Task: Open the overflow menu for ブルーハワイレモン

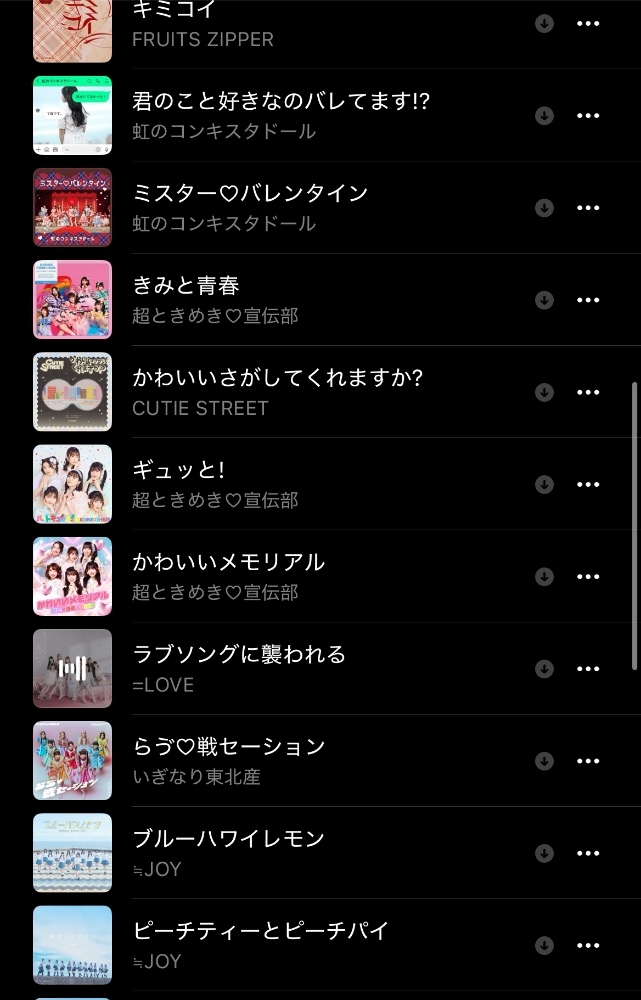Action: click(588, 853)
